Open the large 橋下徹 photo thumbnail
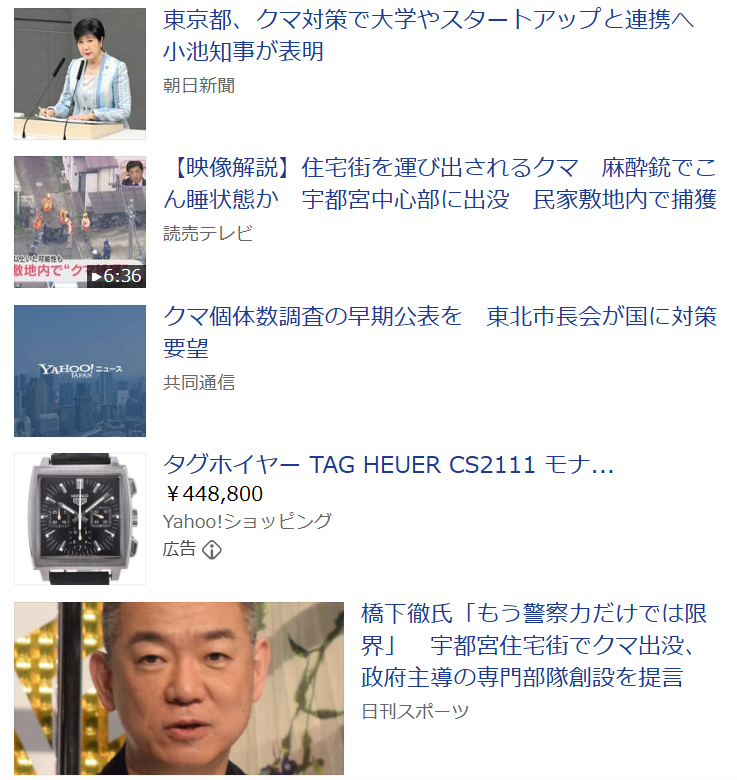737x780 pixels. [179, 688]
